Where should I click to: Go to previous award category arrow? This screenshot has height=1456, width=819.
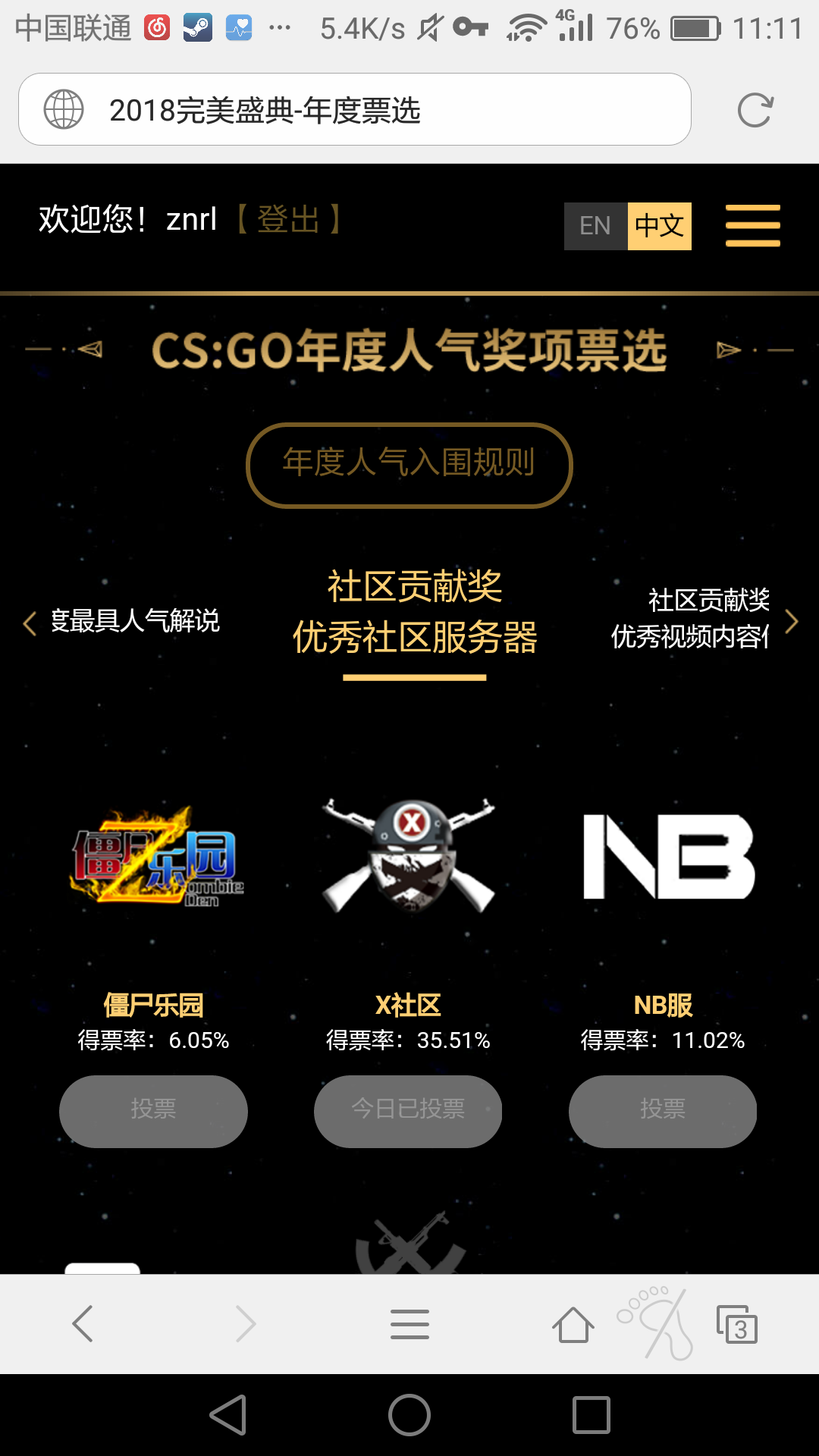click(29, 622)
